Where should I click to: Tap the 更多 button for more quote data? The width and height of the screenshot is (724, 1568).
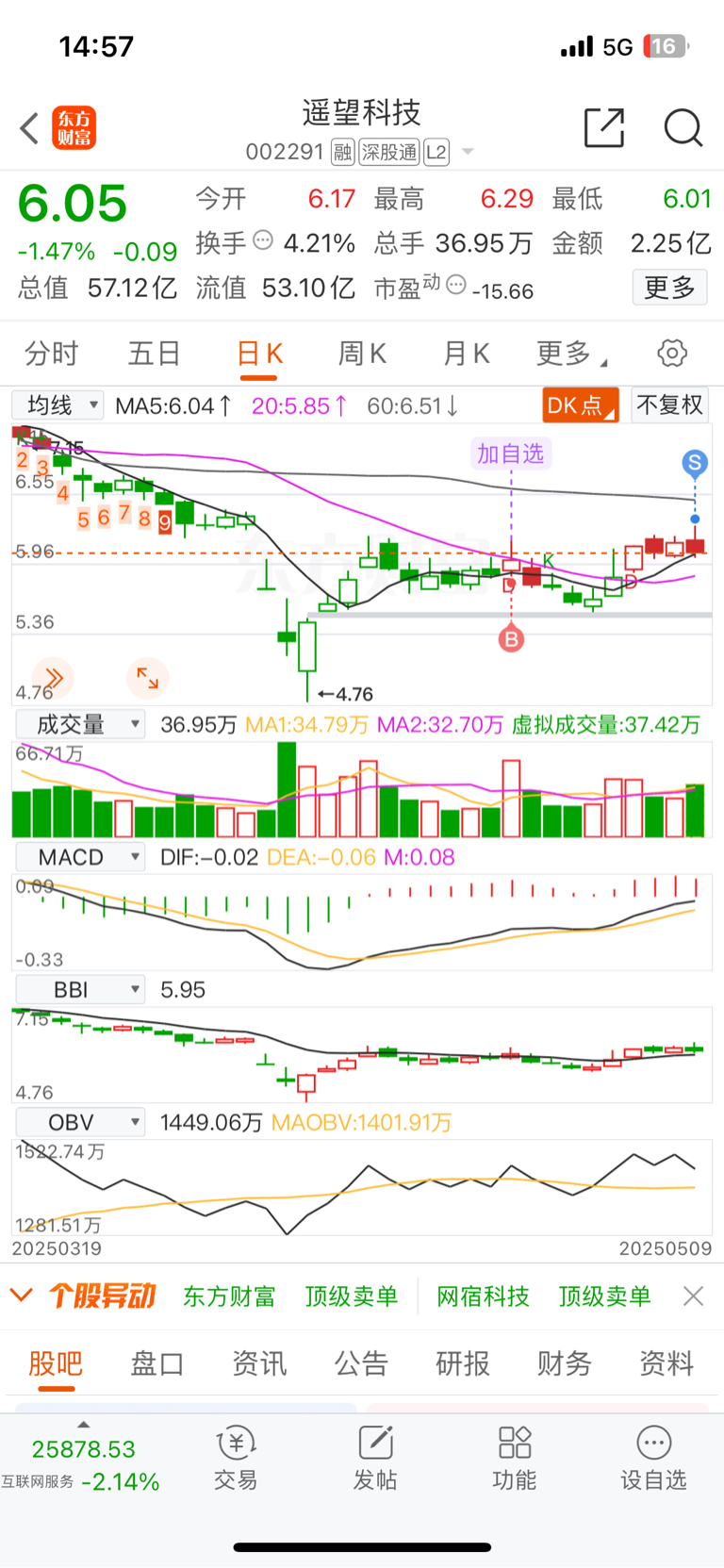pos(669,287)
